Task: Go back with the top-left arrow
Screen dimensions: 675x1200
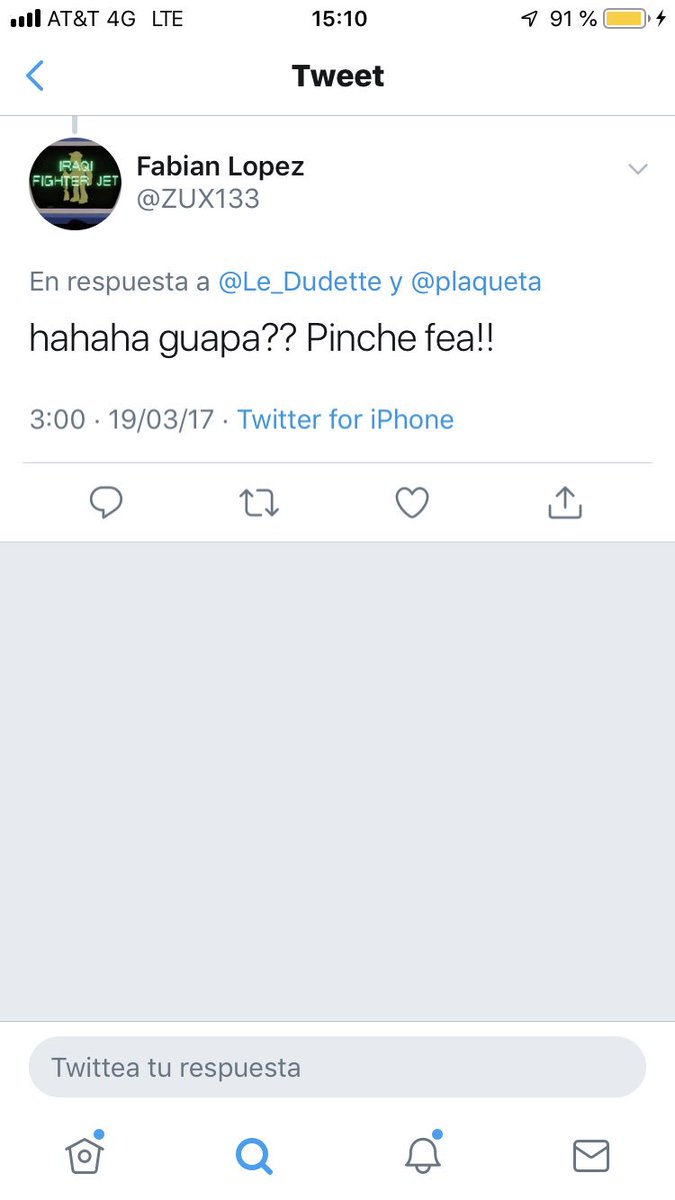Action: point(35,76)
